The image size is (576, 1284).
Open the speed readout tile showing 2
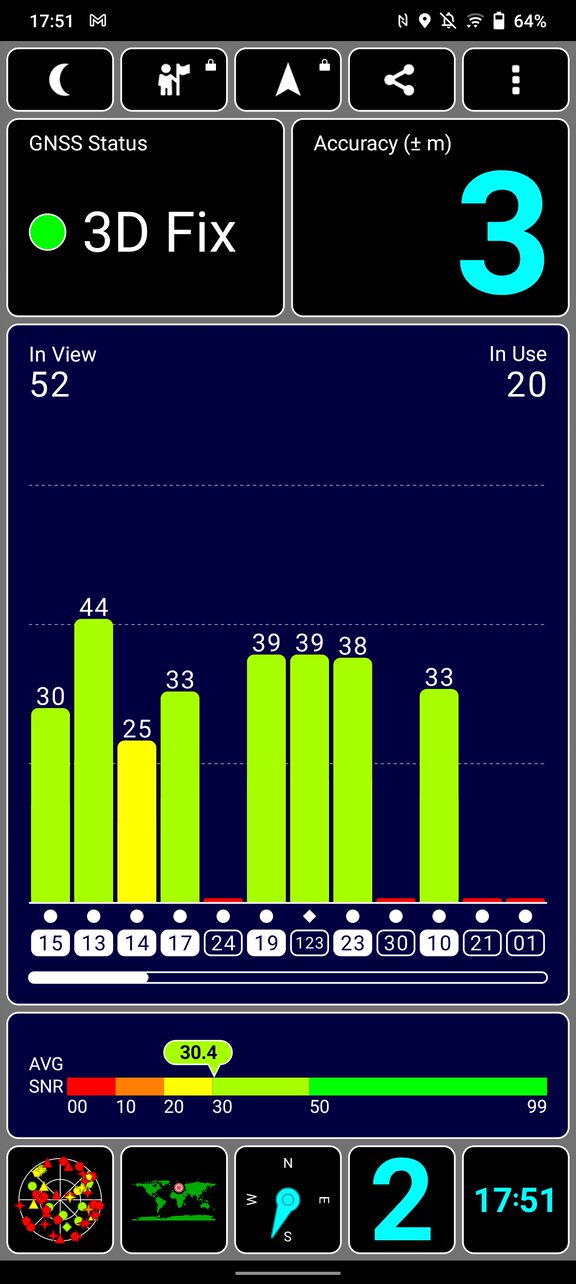(401, 1200)
